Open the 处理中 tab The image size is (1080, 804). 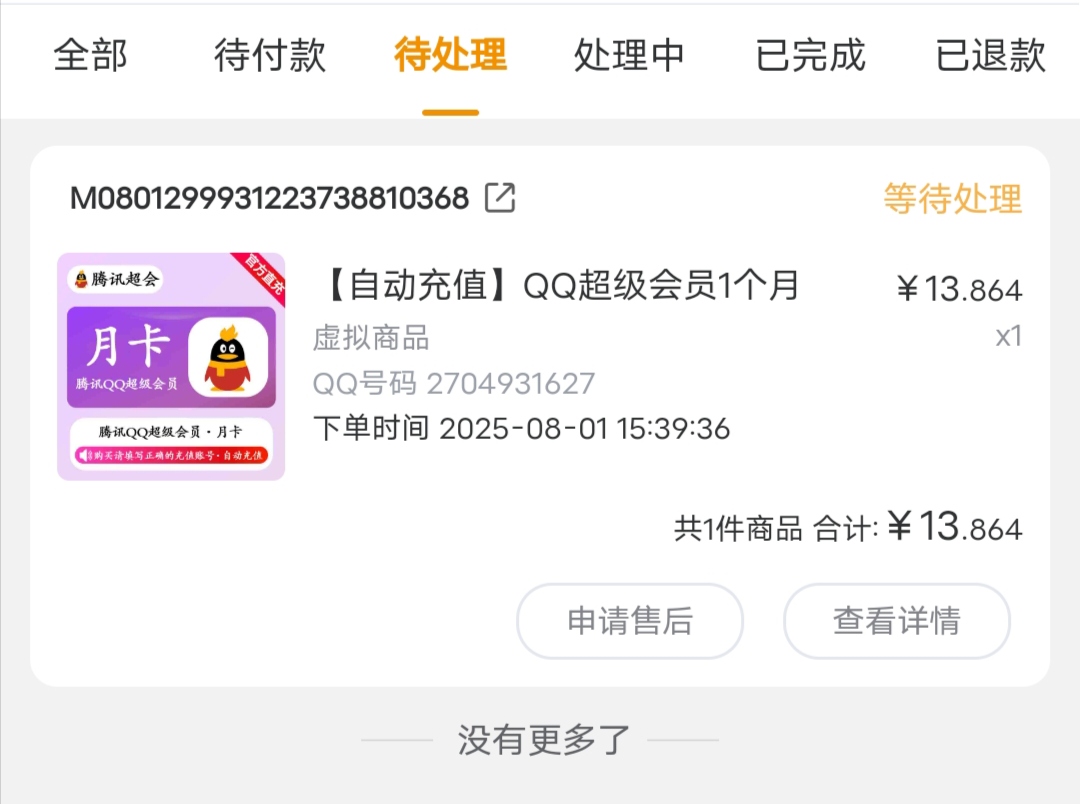tap(629, 55)
